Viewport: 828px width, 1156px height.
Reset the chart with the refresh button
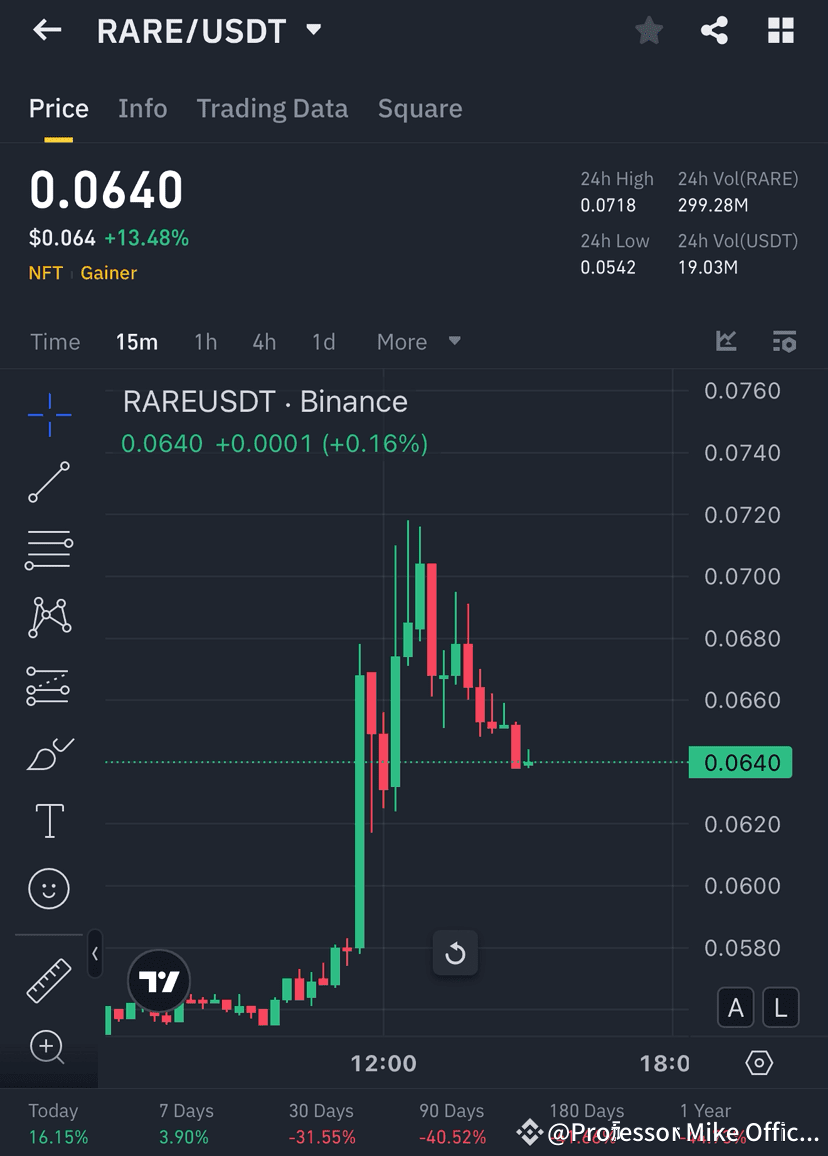(x=455, y=954)
